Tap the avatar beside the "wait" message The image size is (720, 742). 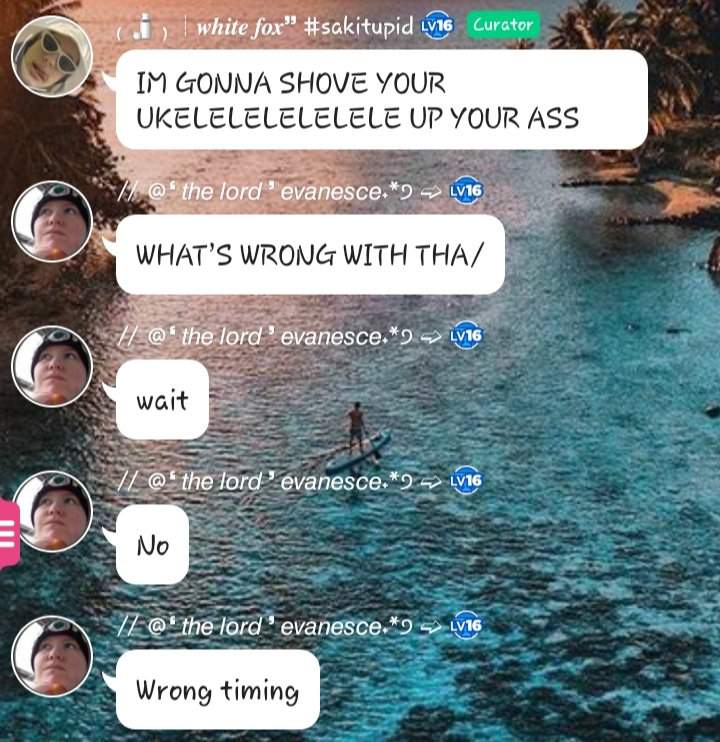(x=52, y=367)
